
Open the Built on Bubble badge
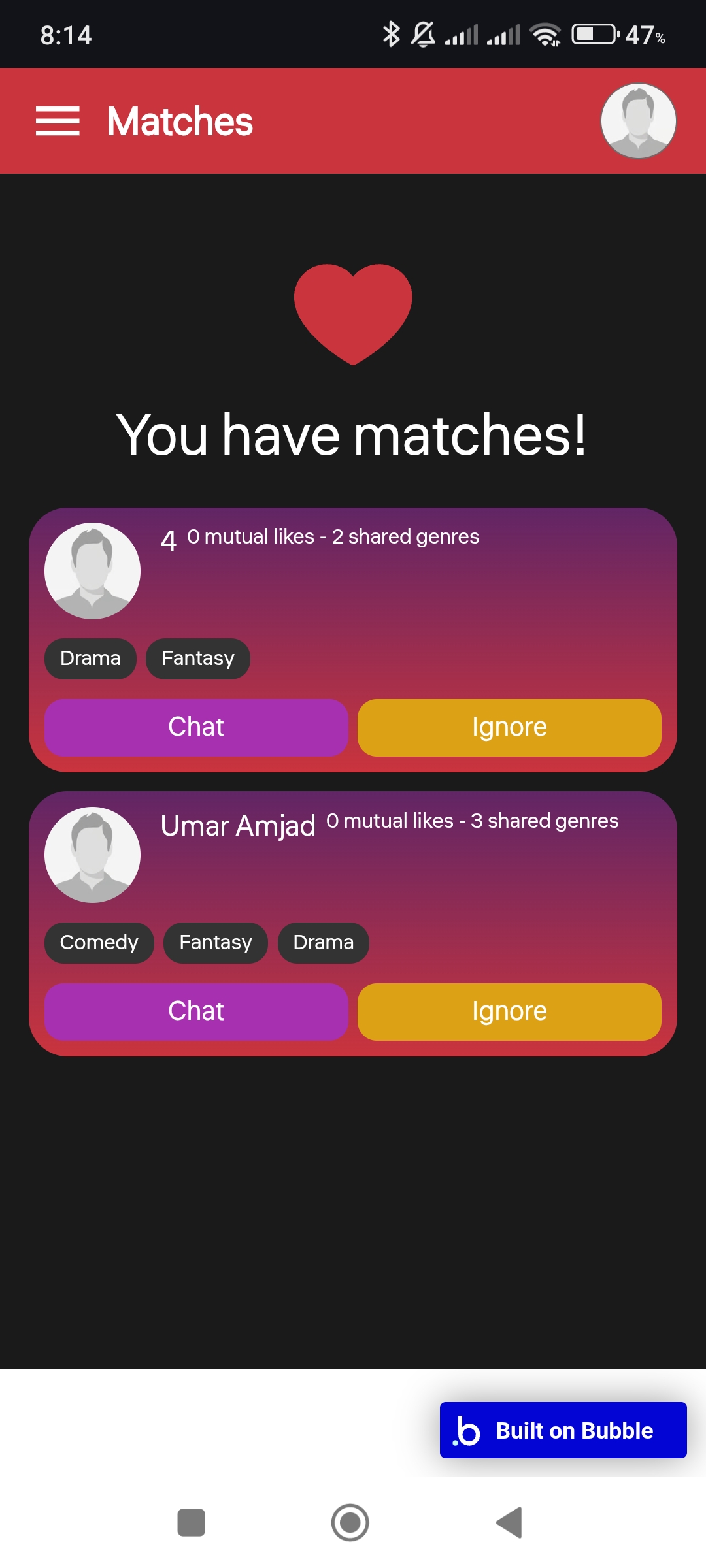563,1430
